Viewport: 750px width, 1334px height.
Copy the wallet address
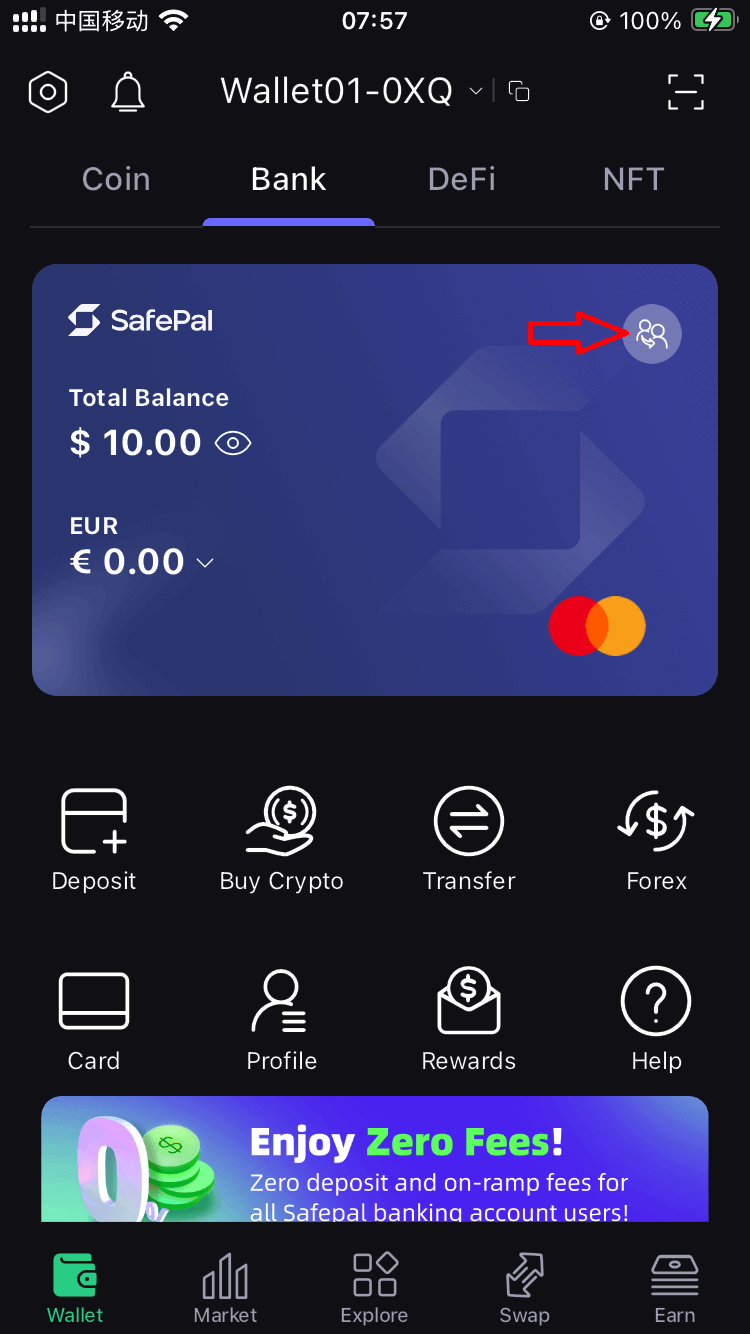(519, 92)
